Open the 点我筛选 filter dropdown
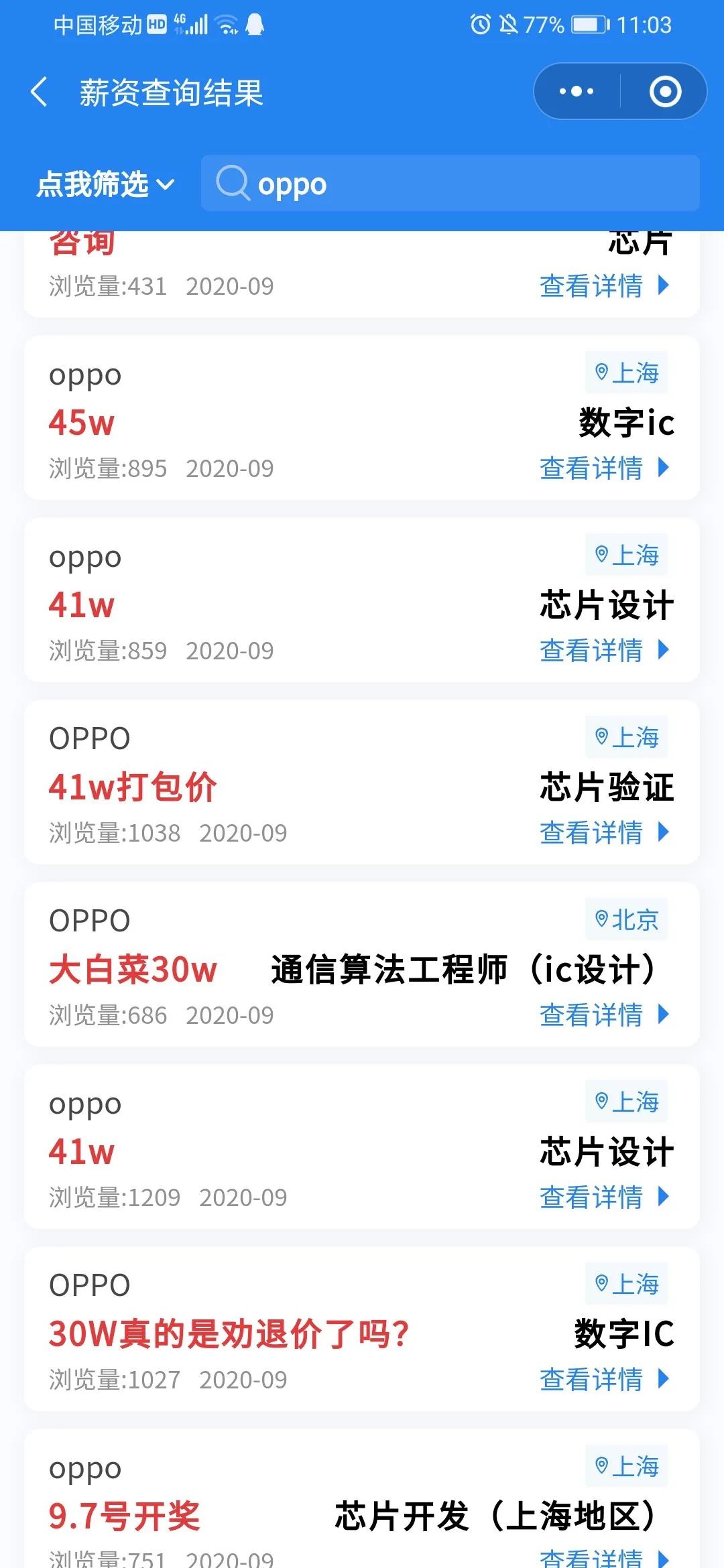The image size is (724, 1568). click(105, 186)
